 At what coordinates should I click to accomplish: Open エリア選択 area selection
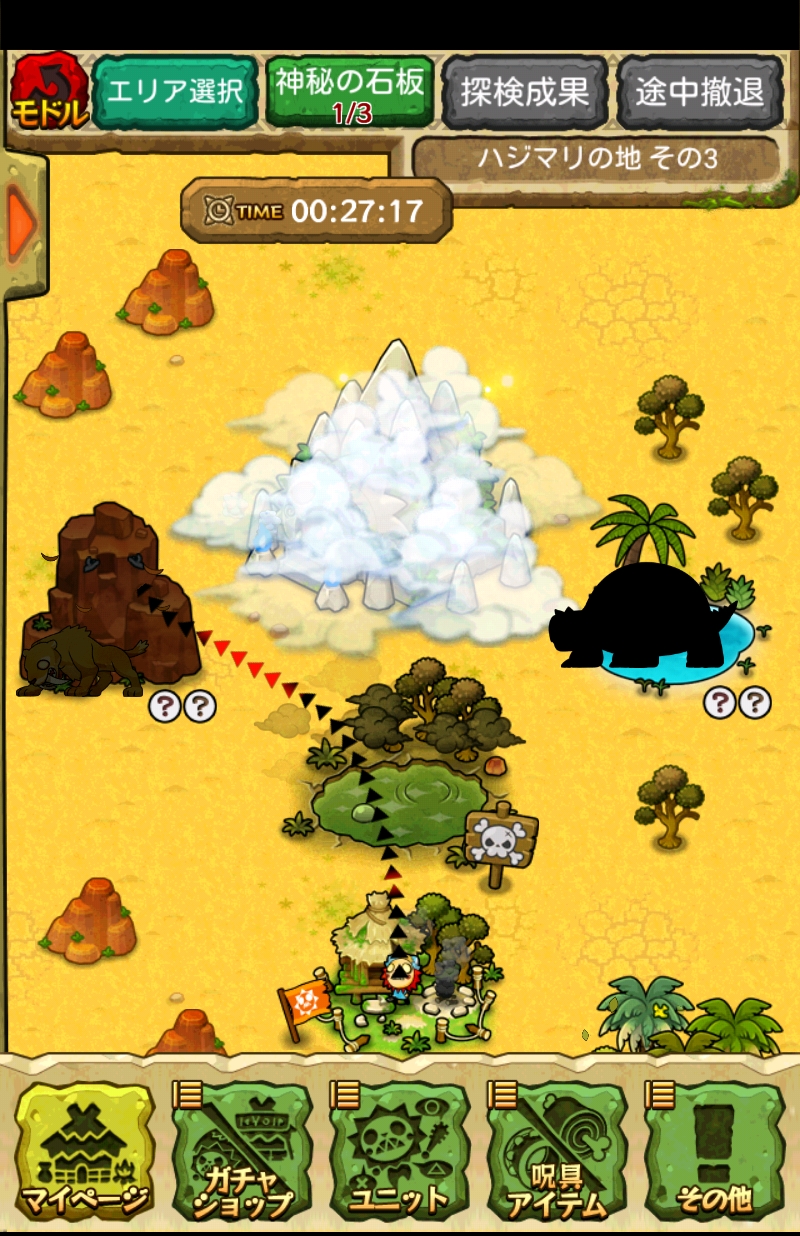(174, 92)
